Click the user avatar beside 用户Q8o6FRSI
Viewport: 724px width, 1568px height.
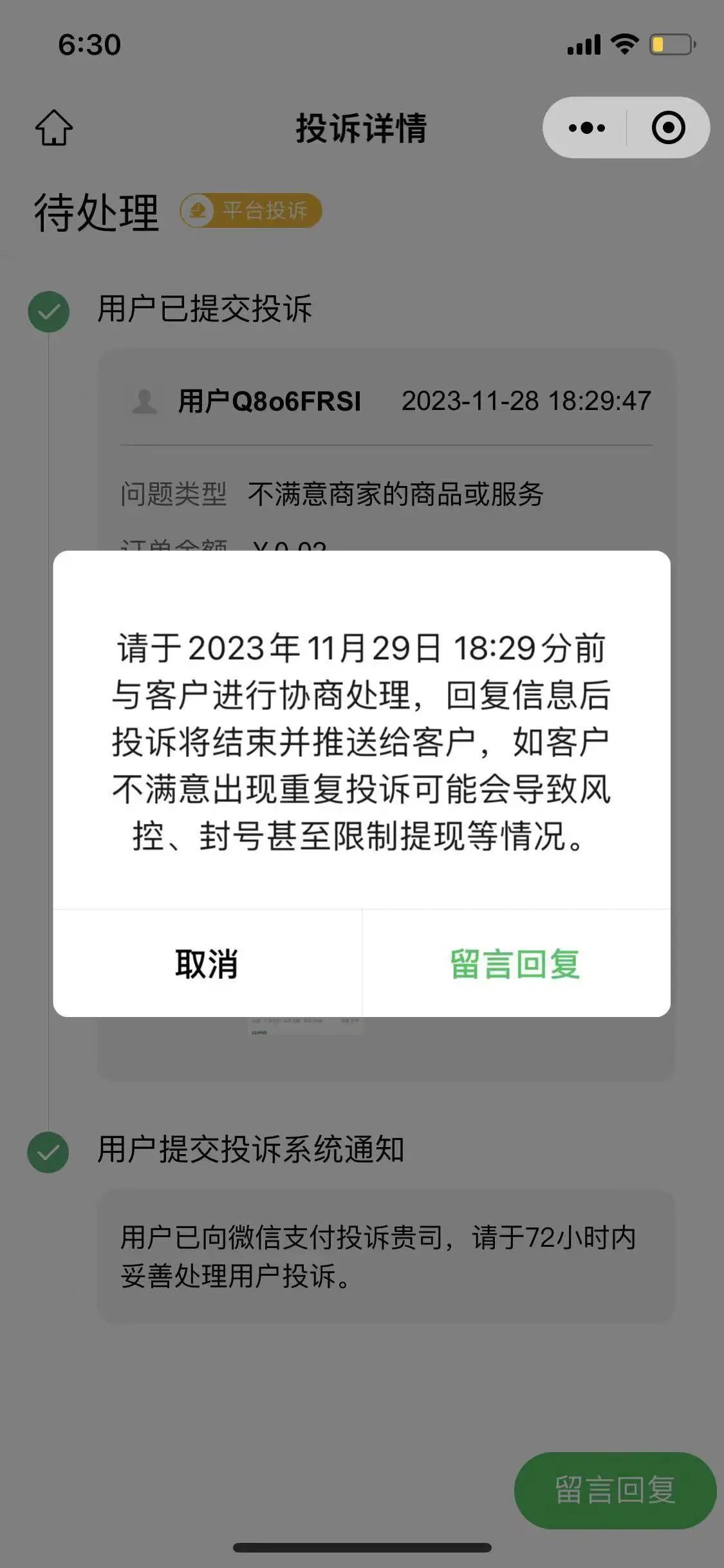coord(144,400)
